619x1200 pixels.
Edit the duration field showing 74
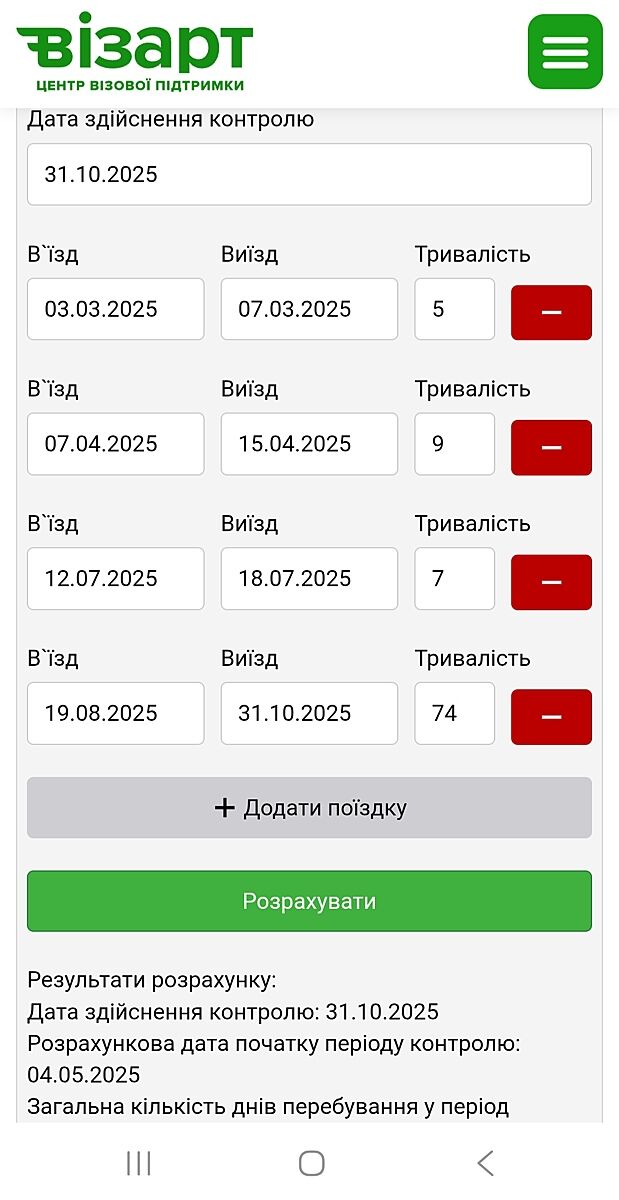[x=454, y=713]
